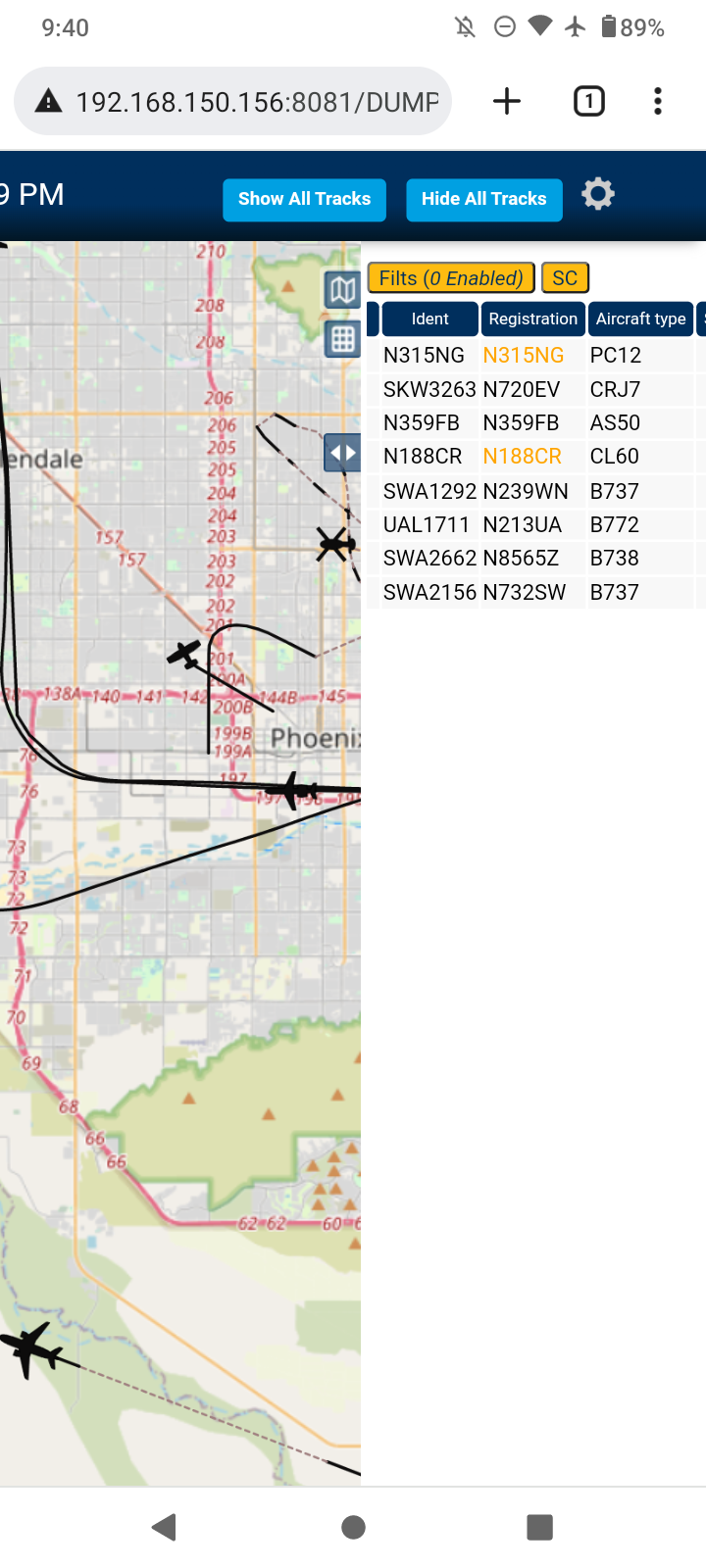Viewport: 706px width, 1568px height.
Task: Sort by the Registration column header
Action: [x=532, y=318]
